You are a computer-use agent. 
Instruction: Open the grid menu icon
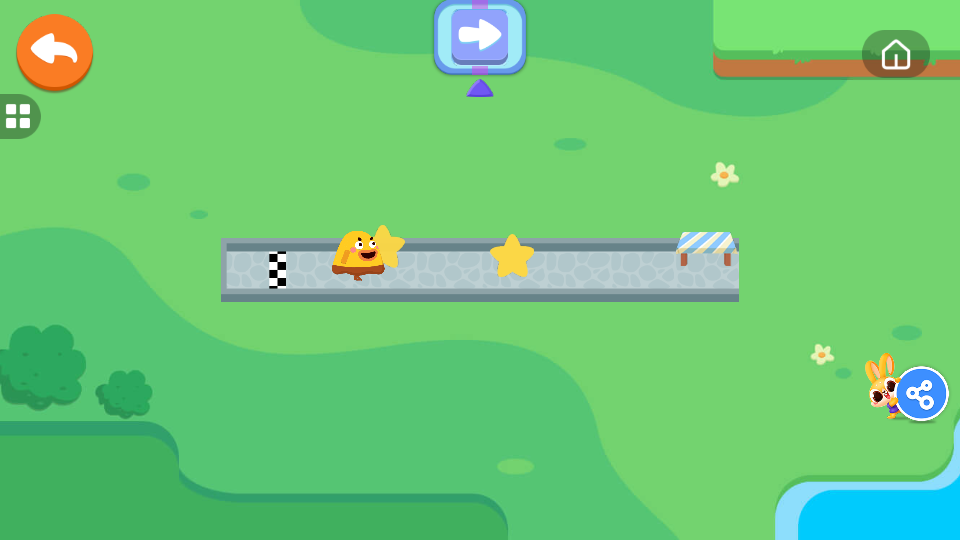[18, 116]
